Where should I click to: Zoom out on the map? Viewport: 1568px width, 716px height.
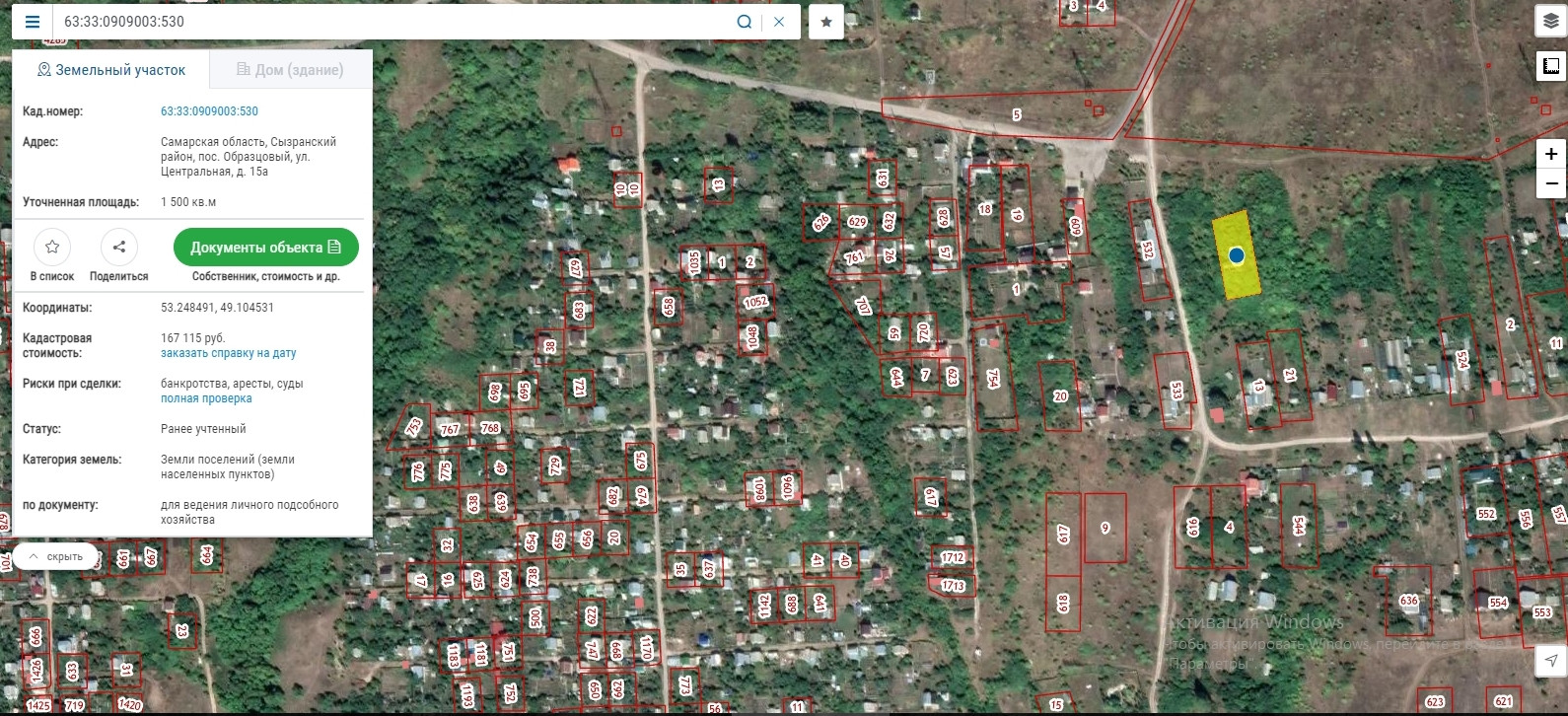(x=1551, y=183)
